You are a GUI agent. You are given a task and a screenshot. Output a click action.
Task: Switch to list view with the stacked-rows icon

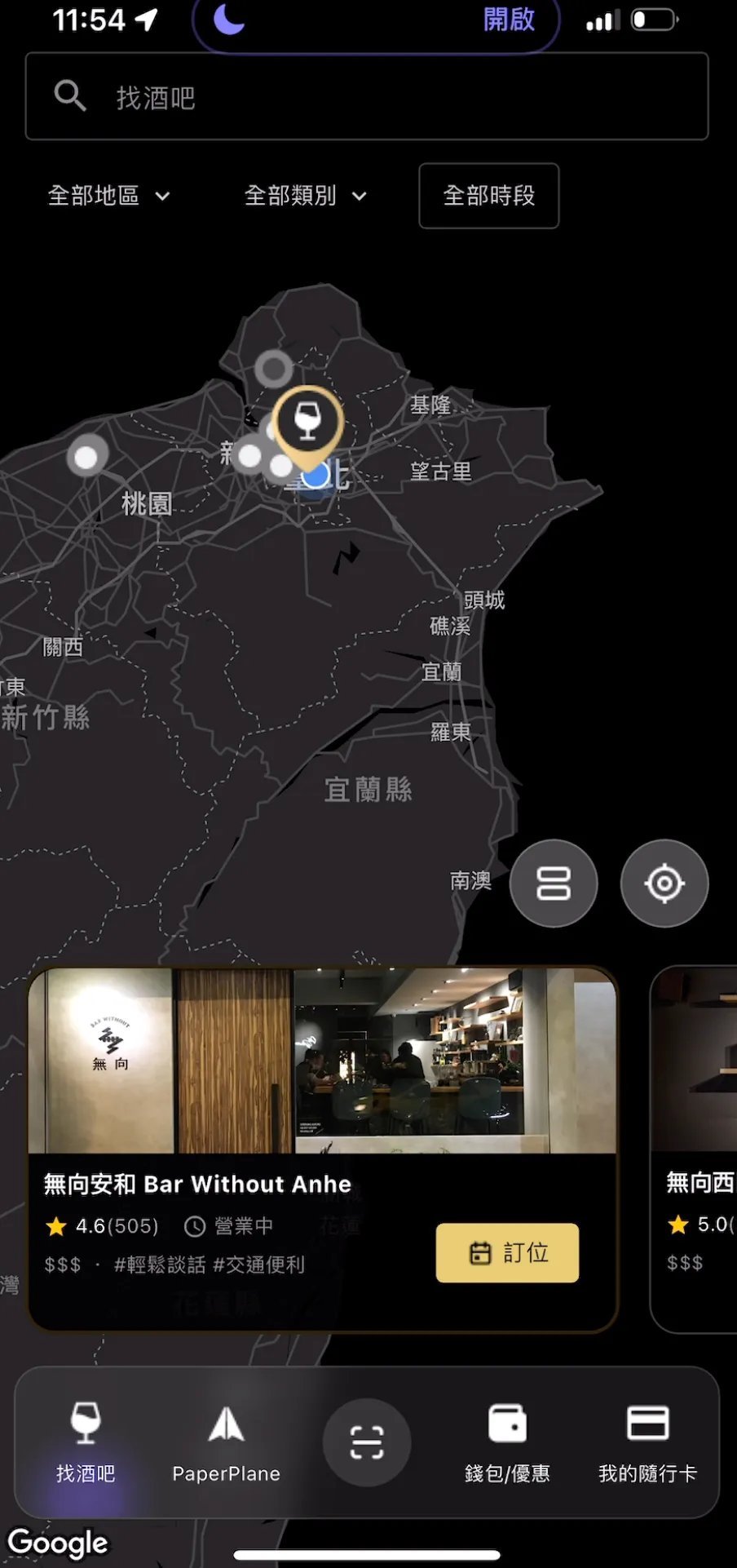coord(554,883)
